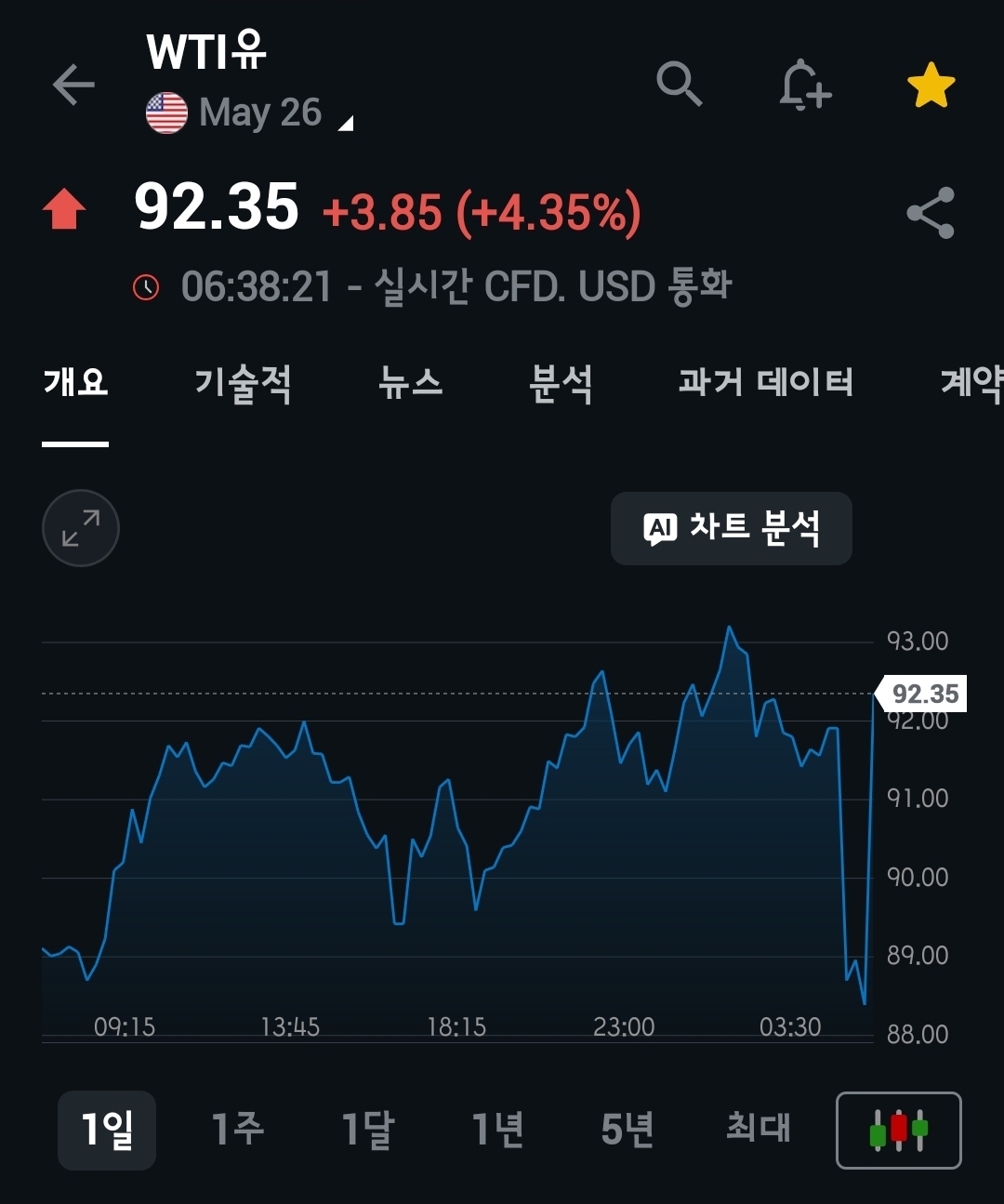Open the AI 차트 분석 button
Screen dimensions: 1004x1204
coord(731,528)
